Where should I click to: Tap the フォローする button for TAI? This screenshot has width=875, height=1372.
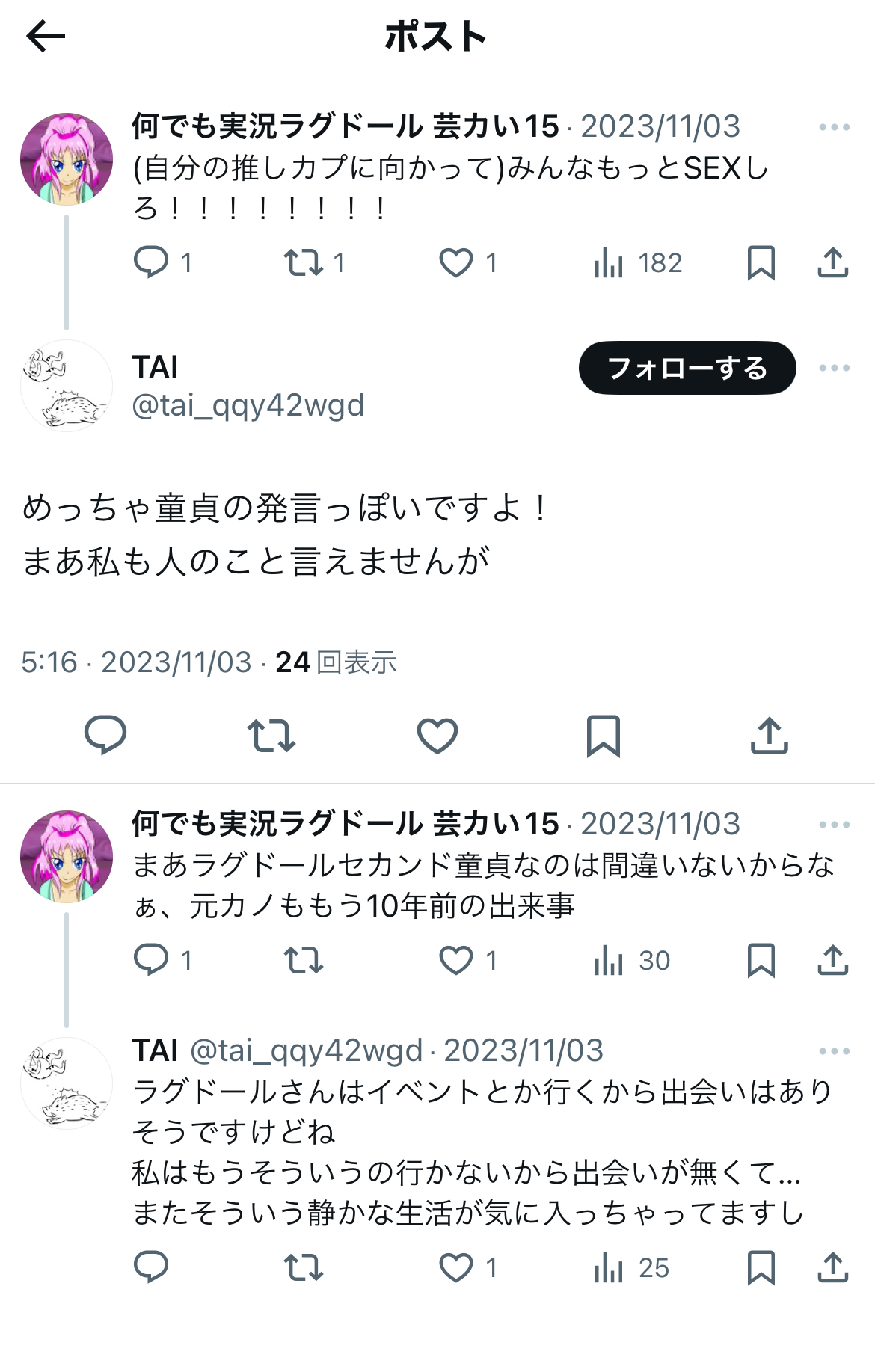(687, 368)
